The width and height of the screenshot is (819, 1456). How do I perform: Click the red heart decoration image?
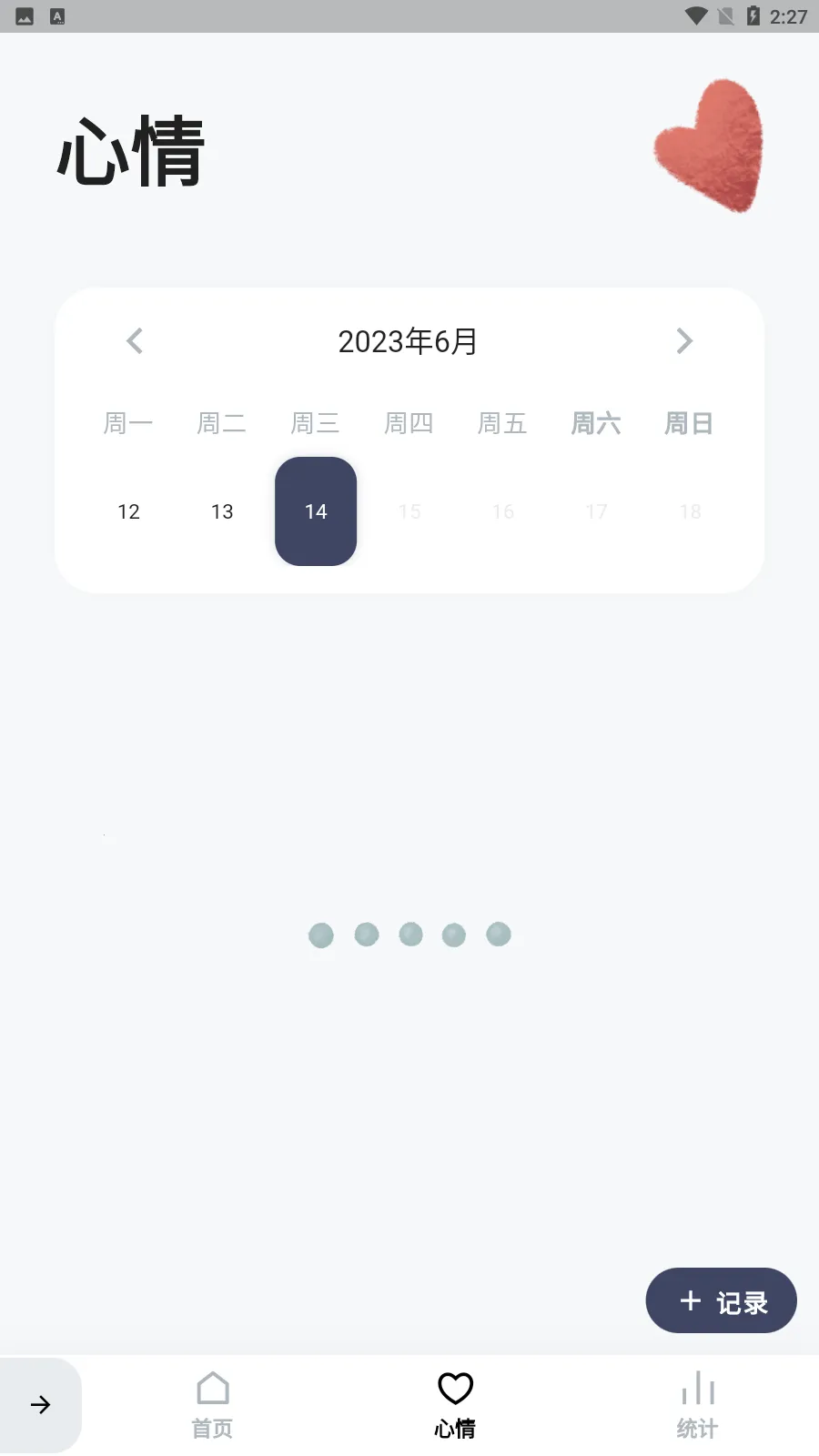tap(710, 147)
